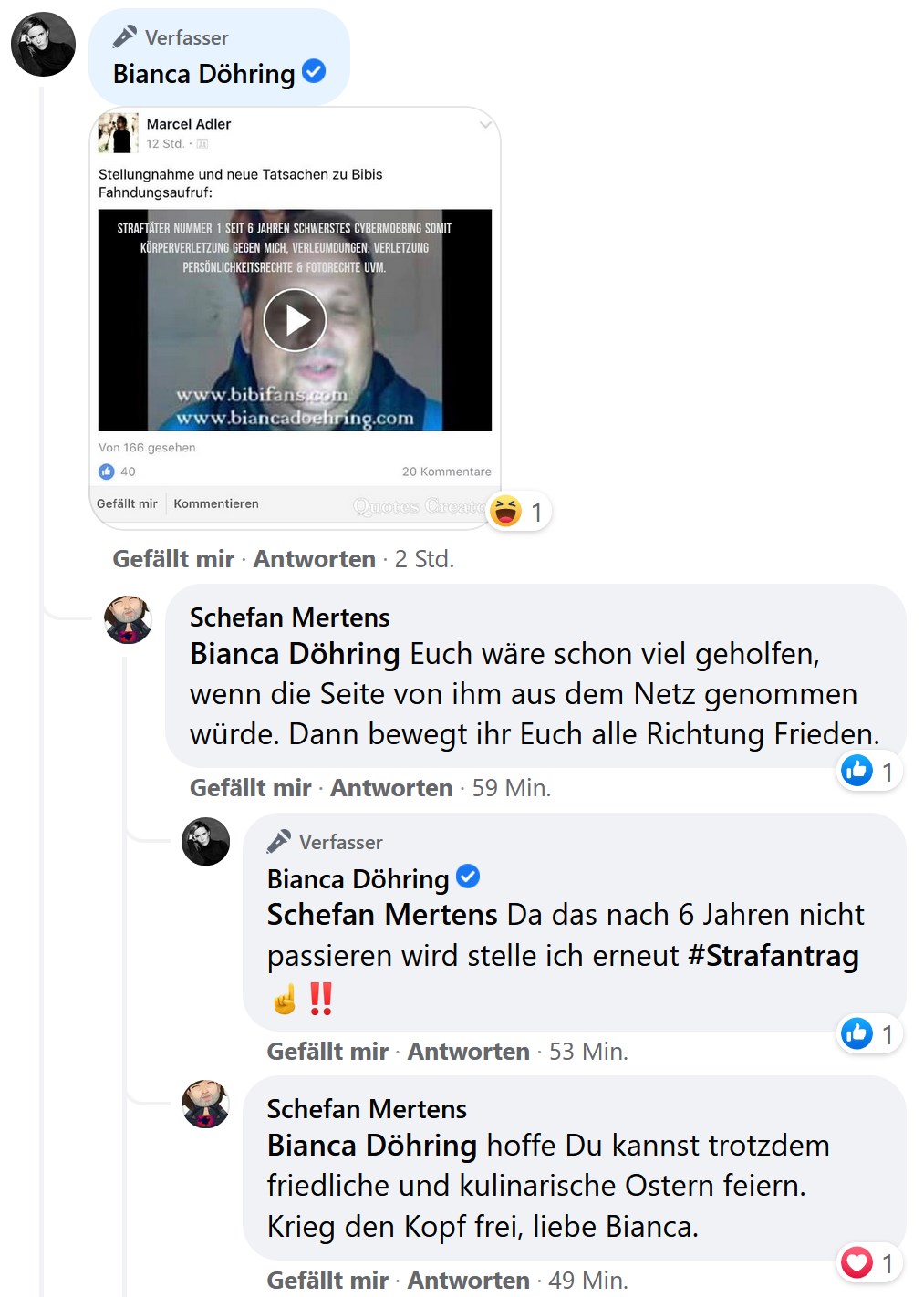The width and height of the screenshot is (924, 1297).
Task: See who liked the 59 Min. comment
Action: tap(870, 772)
